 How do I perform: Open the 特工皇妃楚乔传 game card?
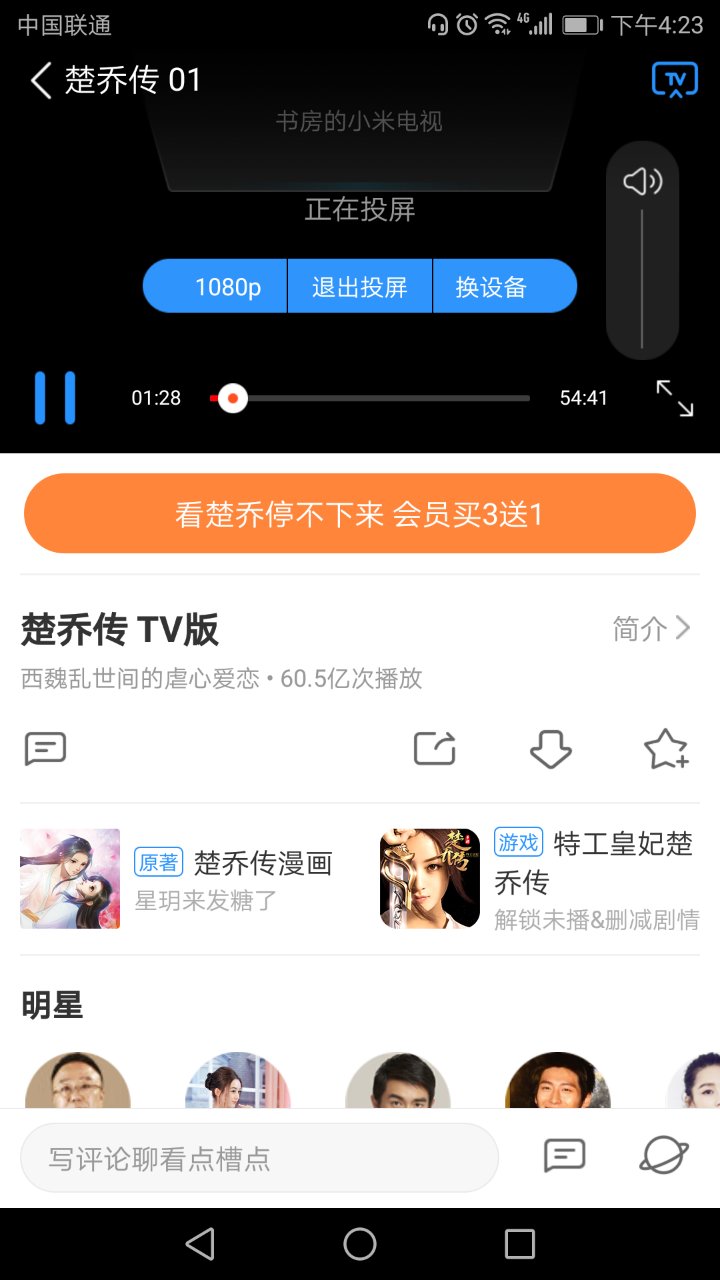540,878
